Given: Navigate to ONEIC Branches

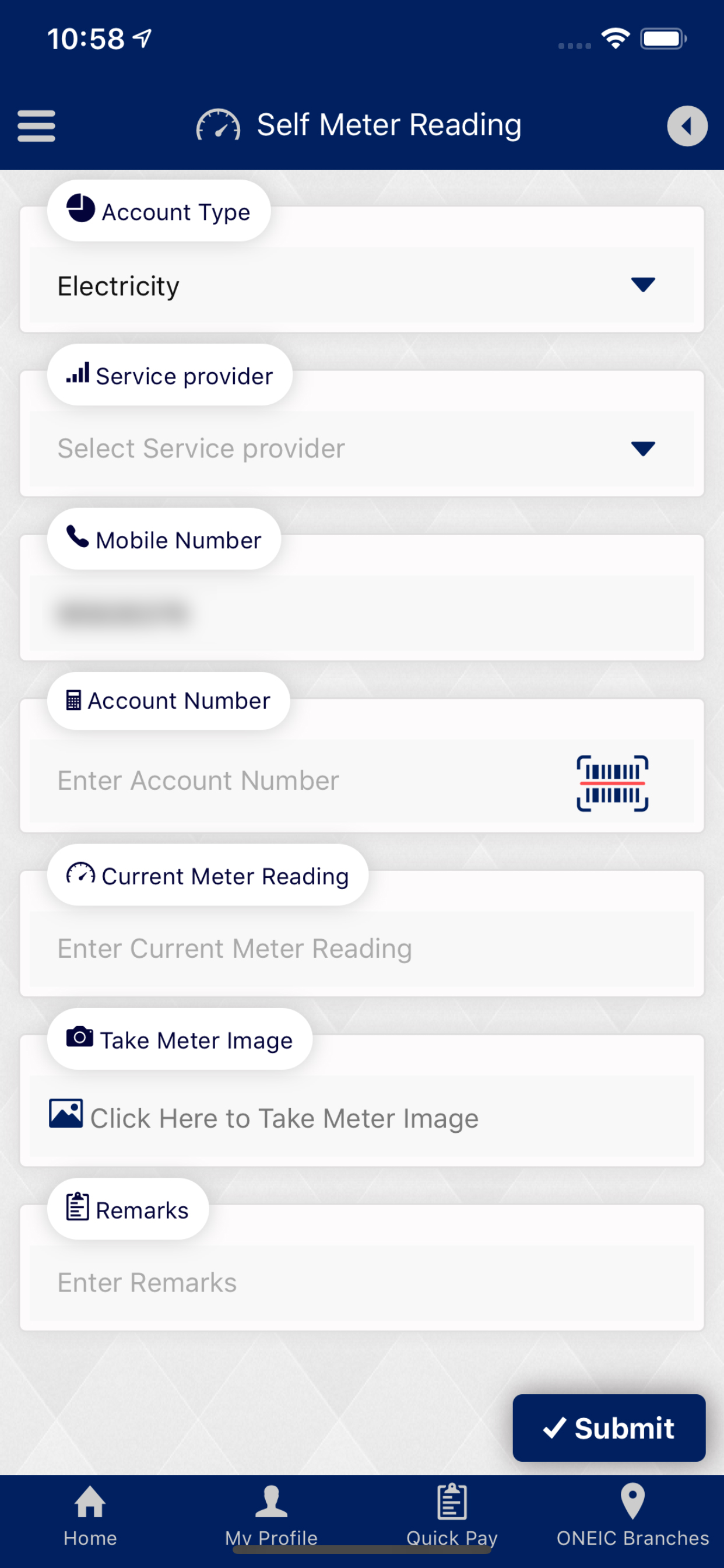Looking at the screenshot, I should pos(632,1515).
